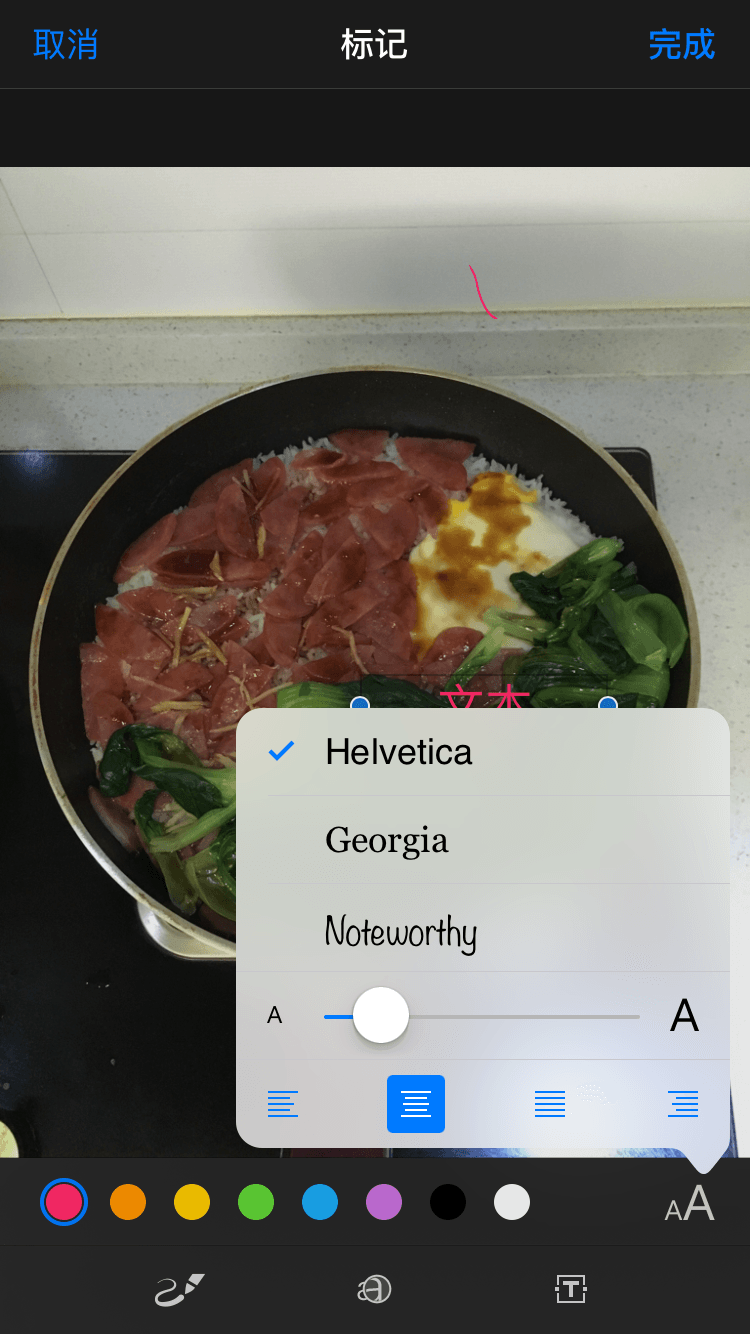Open the AA font style button
Screen dimensions: 750x1334
point(690,1204)
